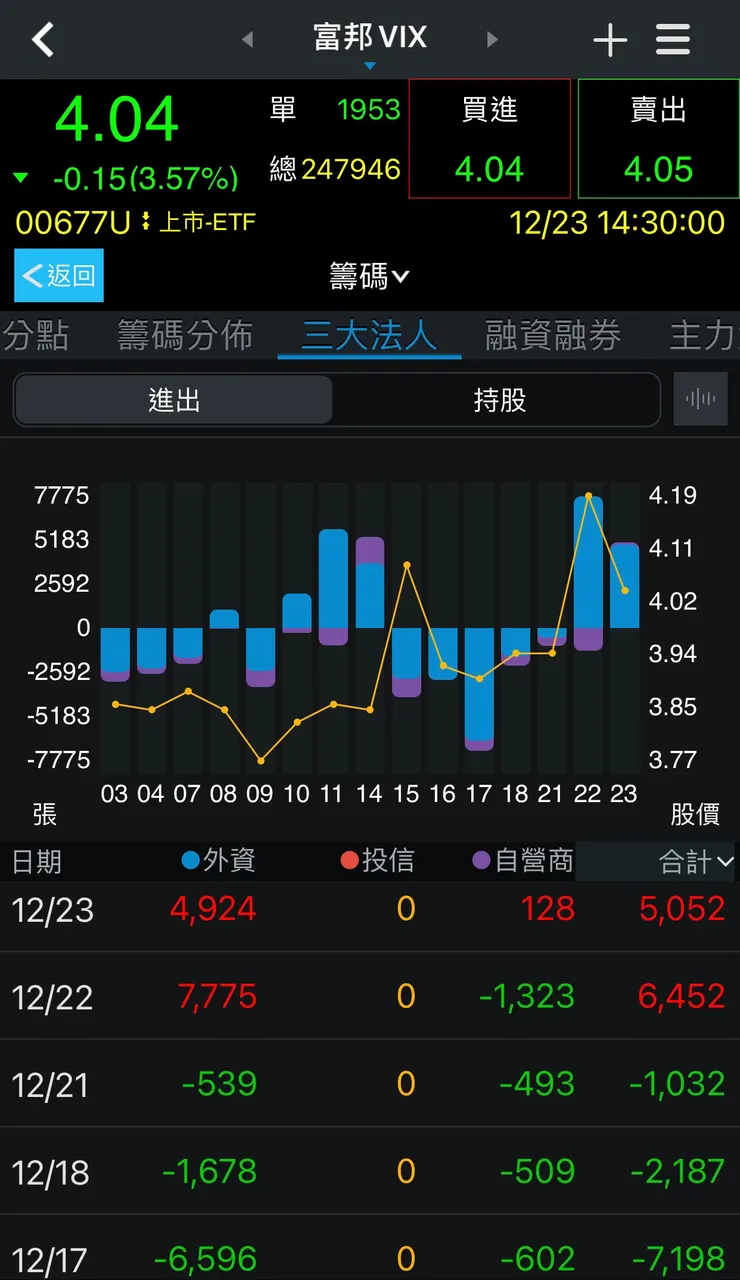Tap the 賣出 4.05 box
The height and width of the screenshot is (1280, 740).
658,139
